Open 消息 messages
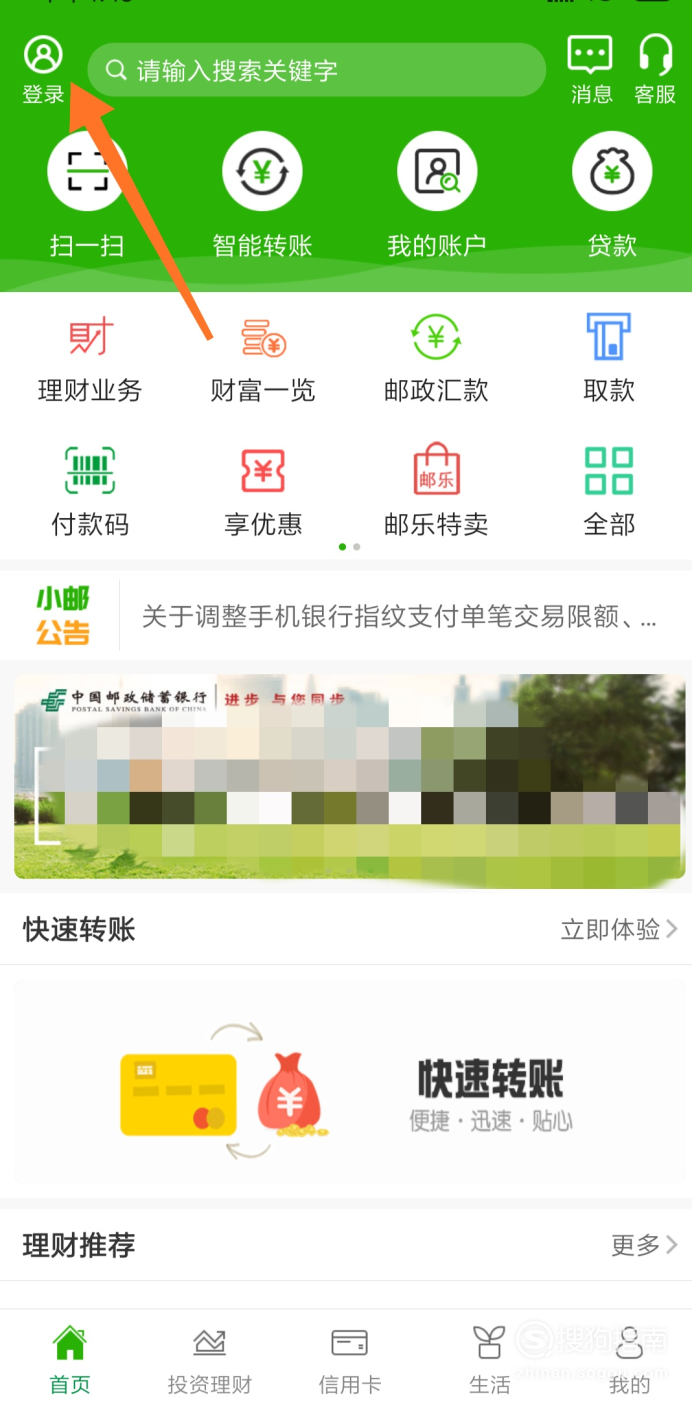The width and height of the screenshot is (692, 1407). tap(590, 70)
